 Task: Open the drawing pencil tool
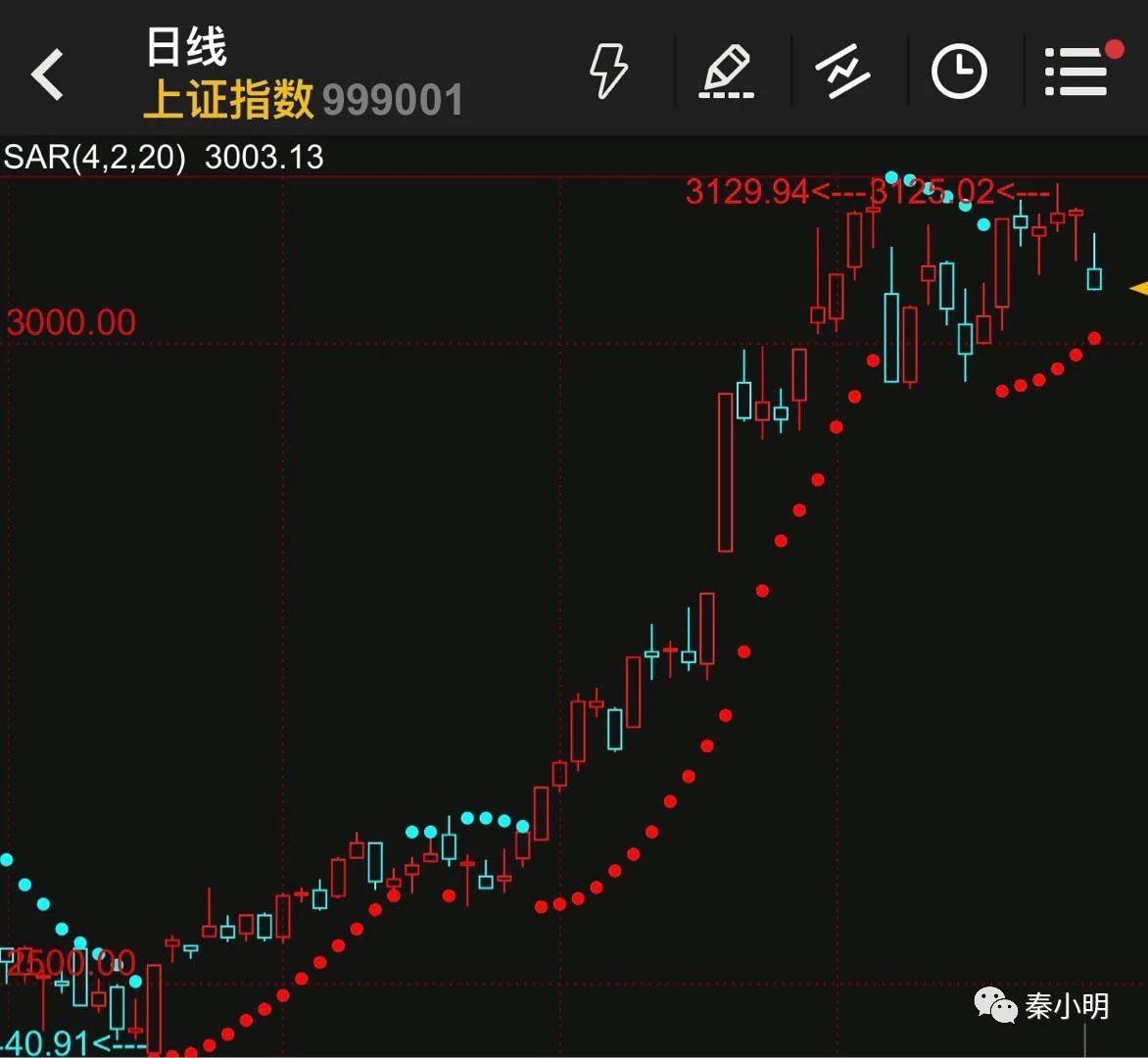click(x=726, y=72)
